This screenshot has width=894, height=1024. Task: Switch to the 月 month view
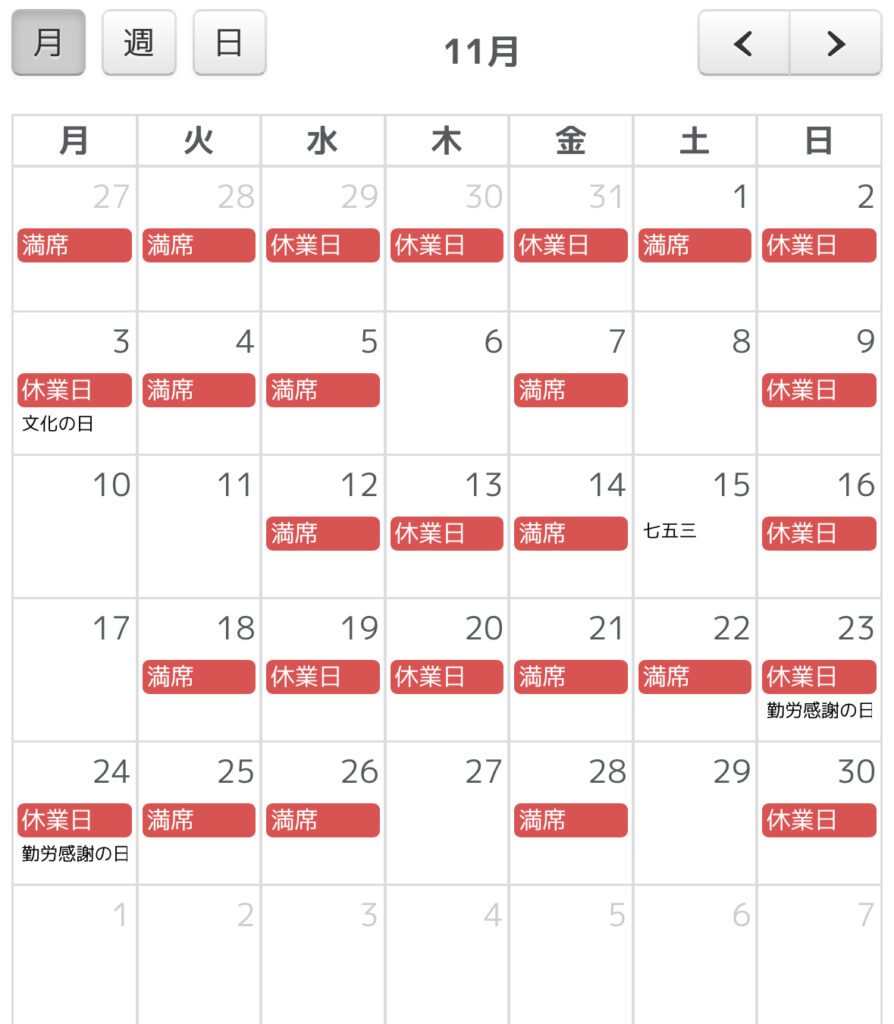(48, 44)
